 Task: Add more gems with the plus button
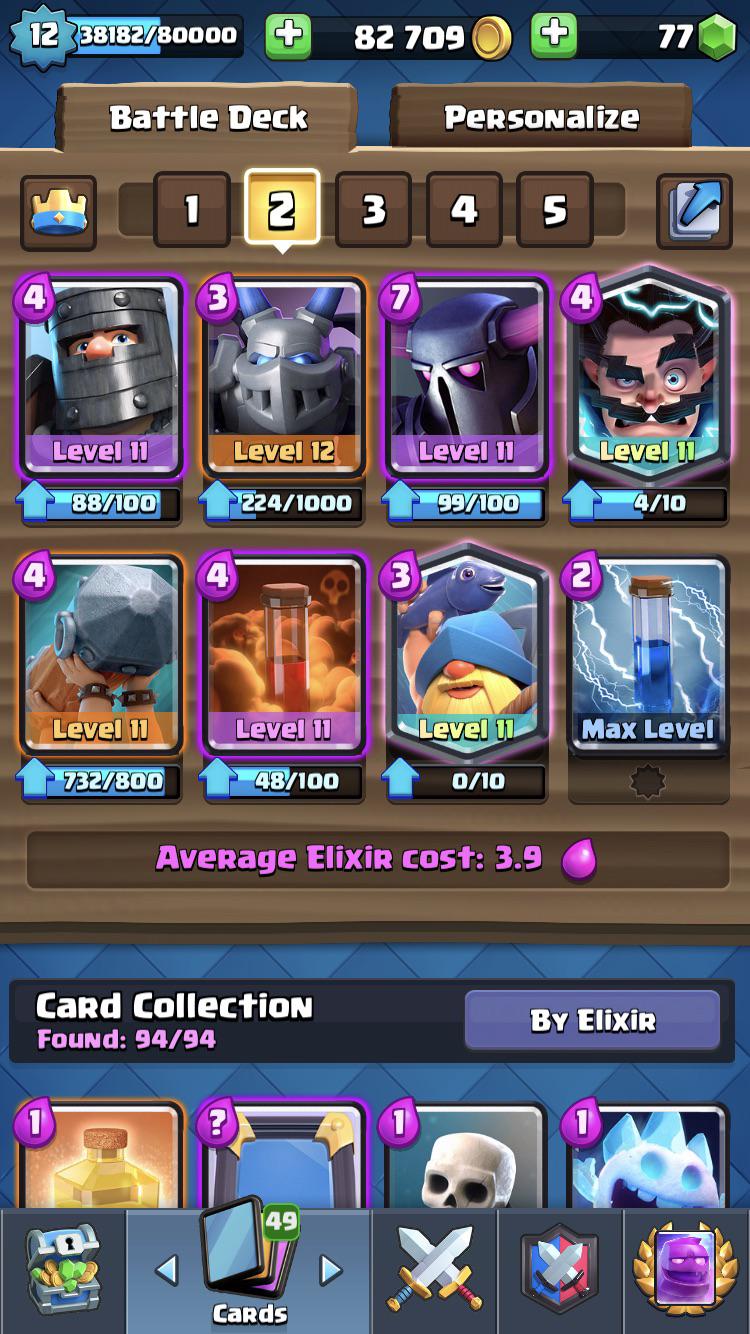[554, 38]
